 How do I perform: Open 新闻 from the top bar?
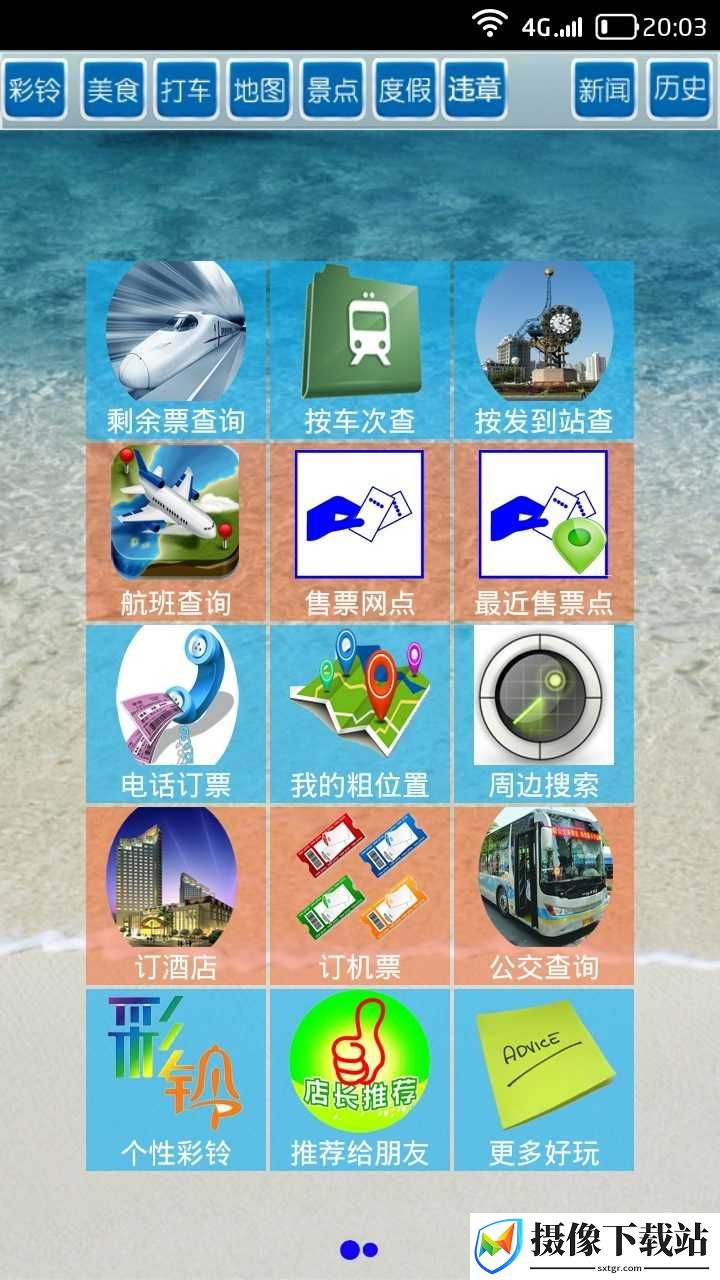coord(605,90)
